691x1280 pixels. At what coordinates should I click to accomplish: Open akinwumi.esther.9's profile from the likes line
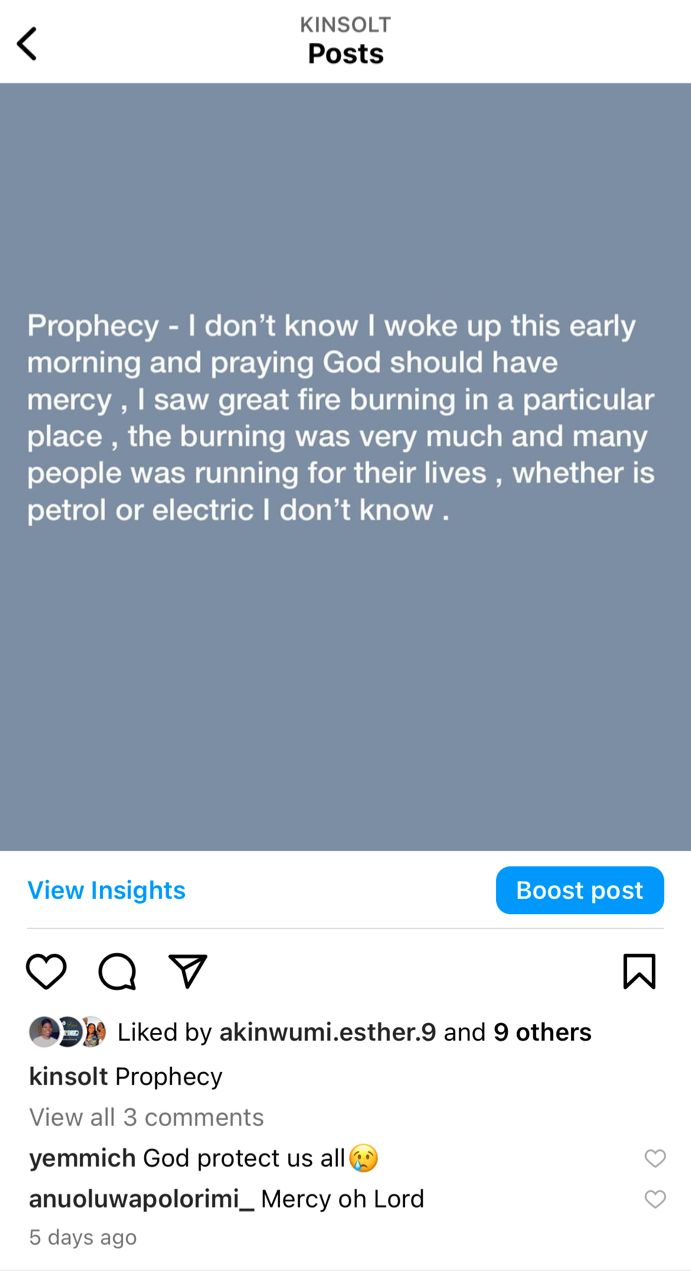(x=327, y=1032)
